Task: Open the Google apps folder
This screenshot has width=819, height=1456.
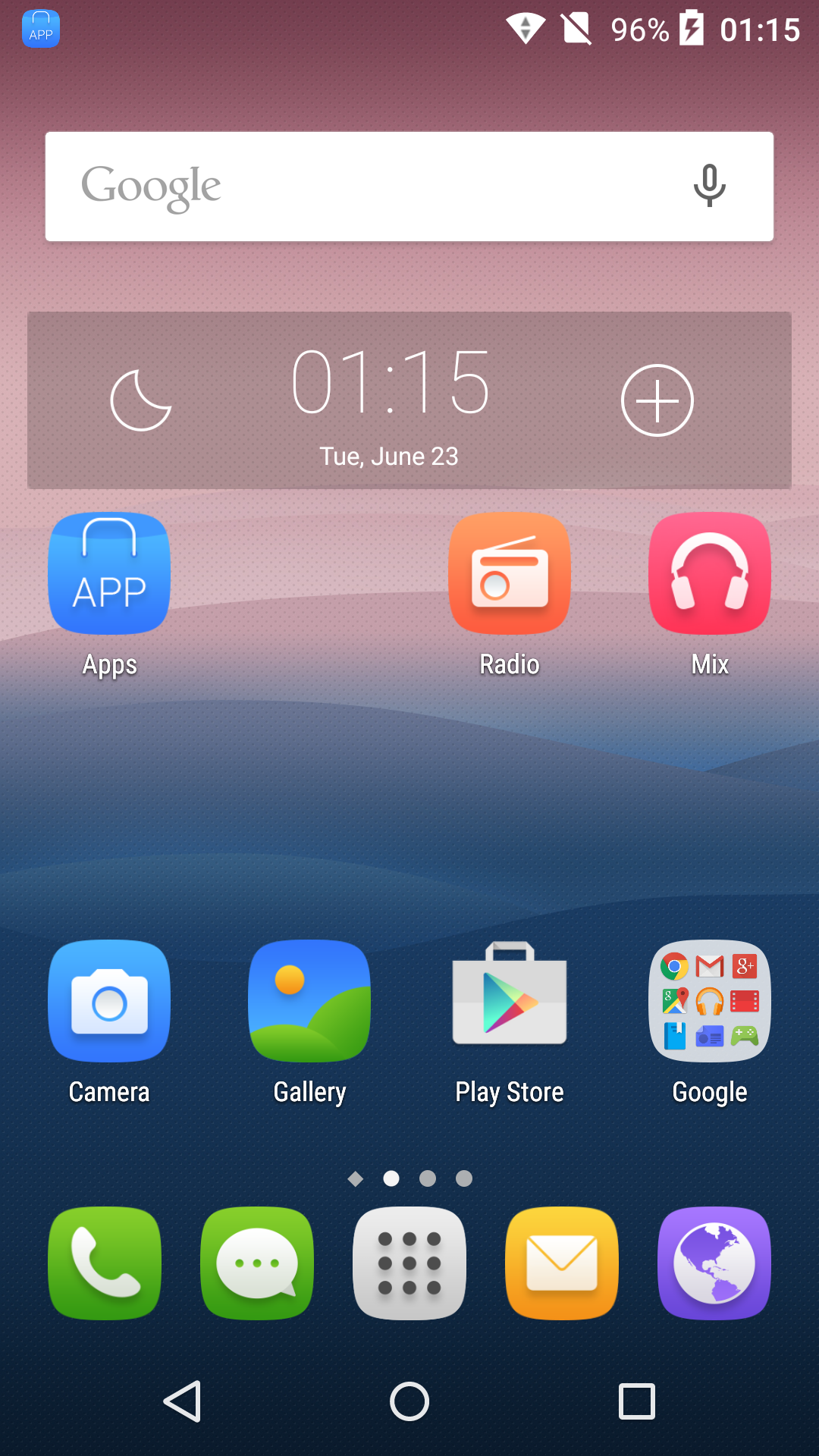Action: [710, 1001]
